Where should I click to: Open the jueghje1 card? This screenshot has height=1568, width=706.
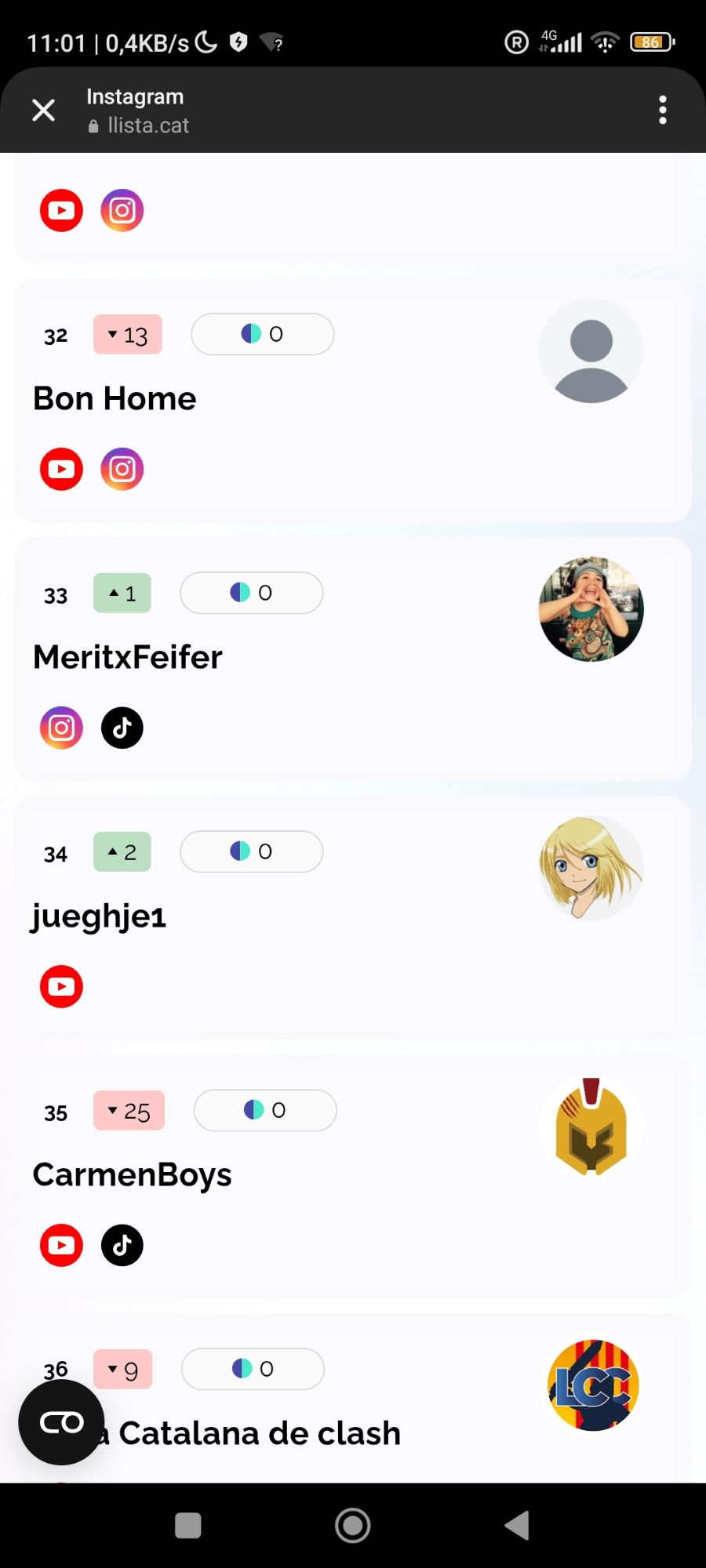coord(99,916)
